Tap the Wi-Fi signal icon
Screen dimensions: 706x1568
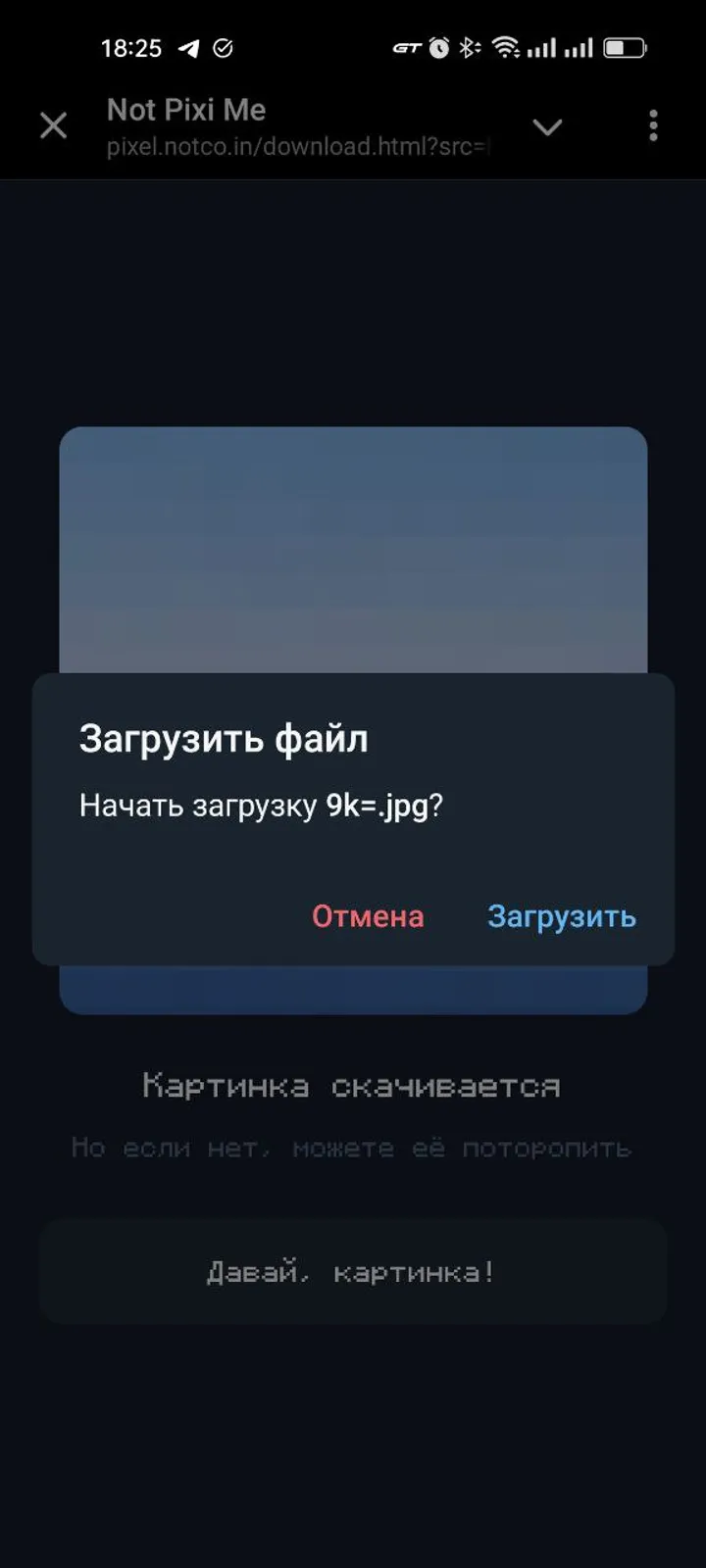(x=508, y=47)
